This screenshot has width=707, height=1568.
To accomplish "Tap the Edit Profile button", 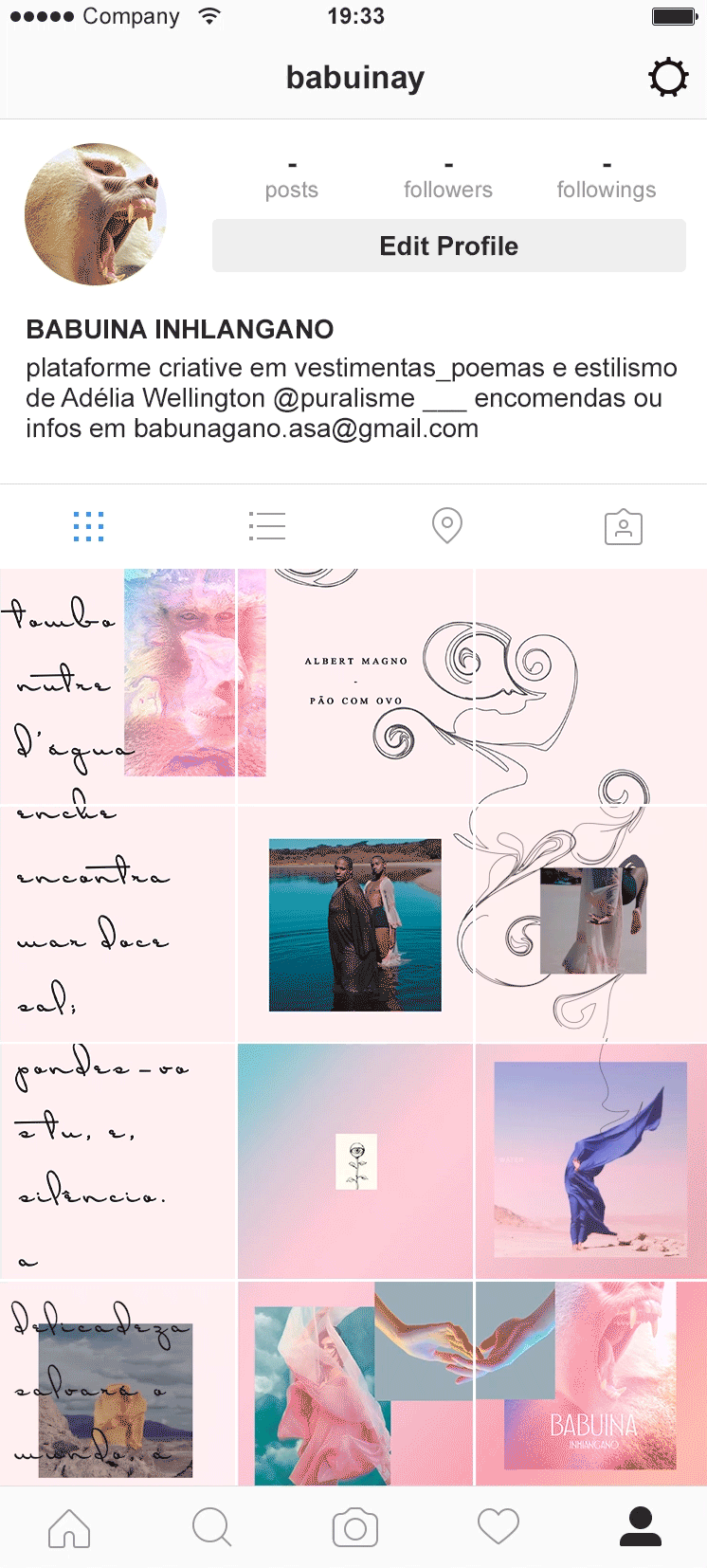I will [448, 246].
